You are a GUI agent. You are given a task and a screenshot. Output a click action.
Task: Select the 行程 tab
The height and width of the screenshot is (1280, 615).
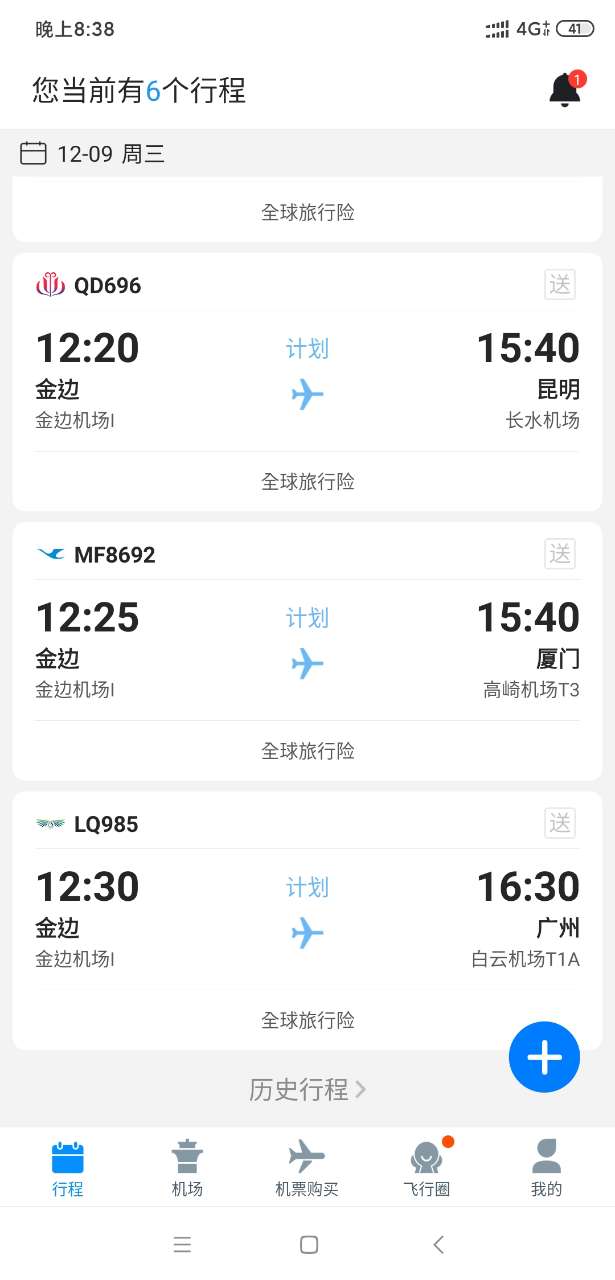pos(68,1168)
